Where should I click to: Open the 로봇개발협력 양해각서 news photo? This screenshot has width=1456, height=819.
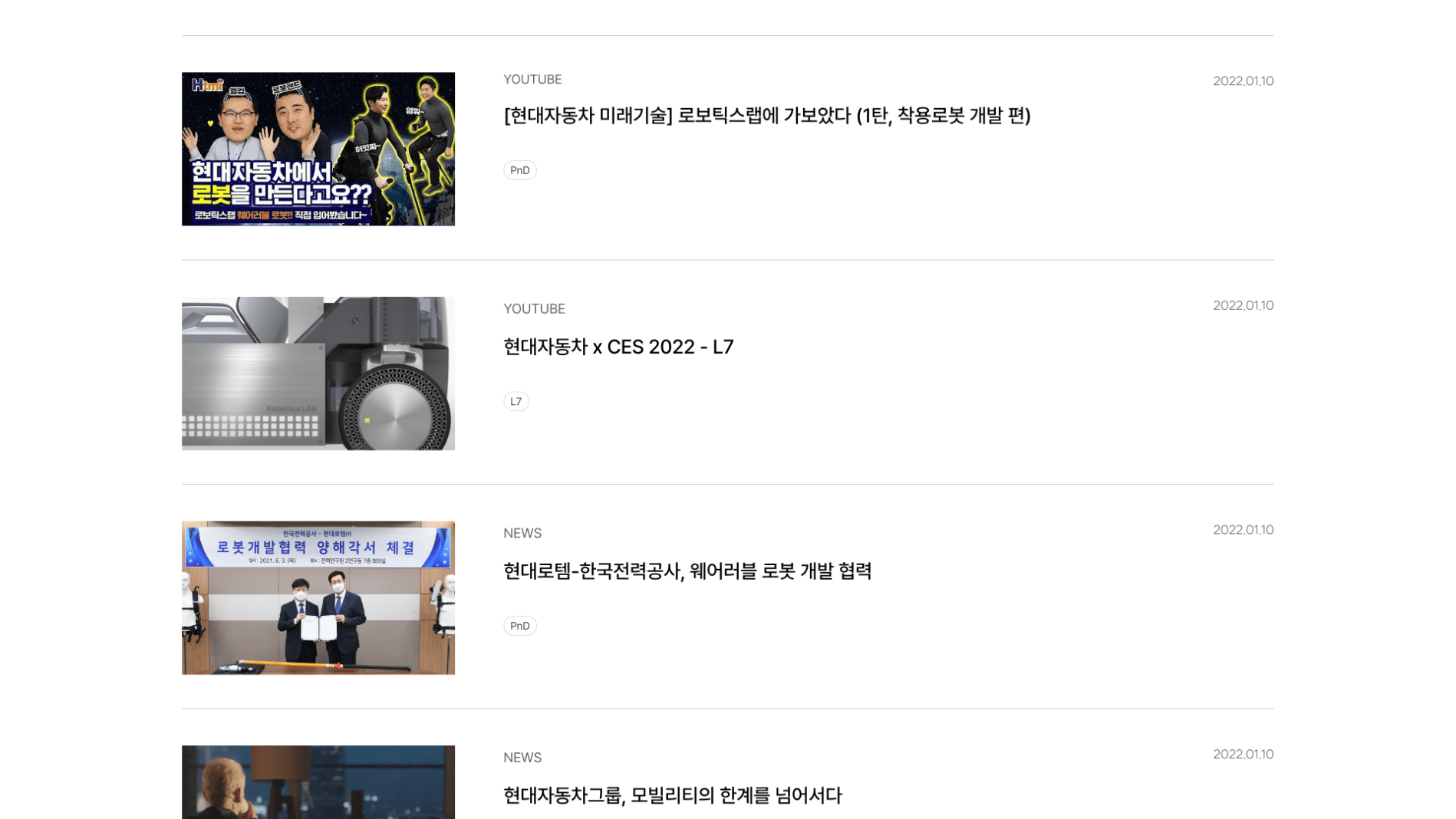click(x=318, y=598)
